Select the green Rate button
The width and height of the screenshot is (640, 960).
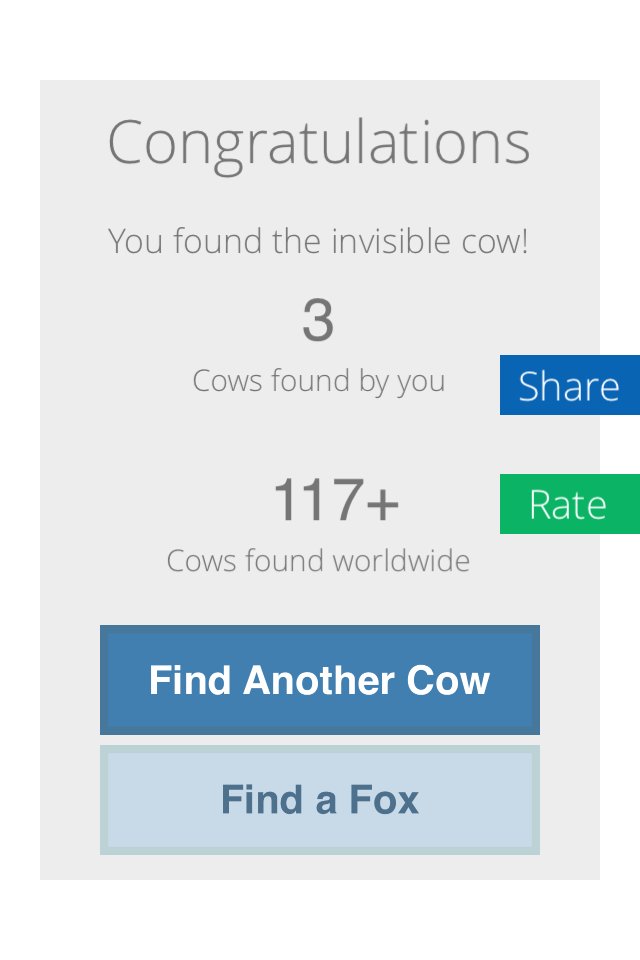point(569,504)
